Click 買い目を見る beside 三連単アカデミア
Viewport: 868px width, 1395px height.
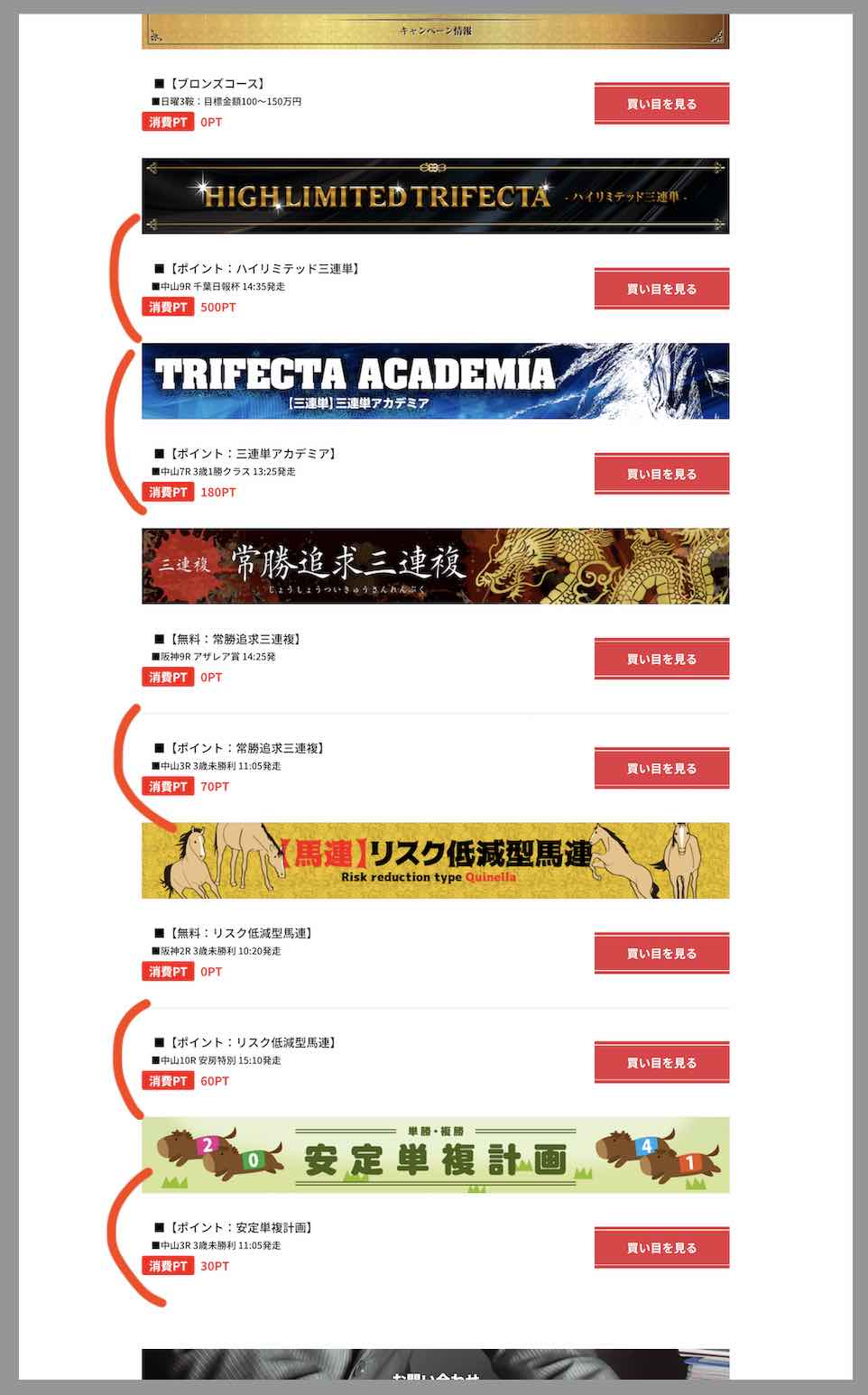(660, 473)
